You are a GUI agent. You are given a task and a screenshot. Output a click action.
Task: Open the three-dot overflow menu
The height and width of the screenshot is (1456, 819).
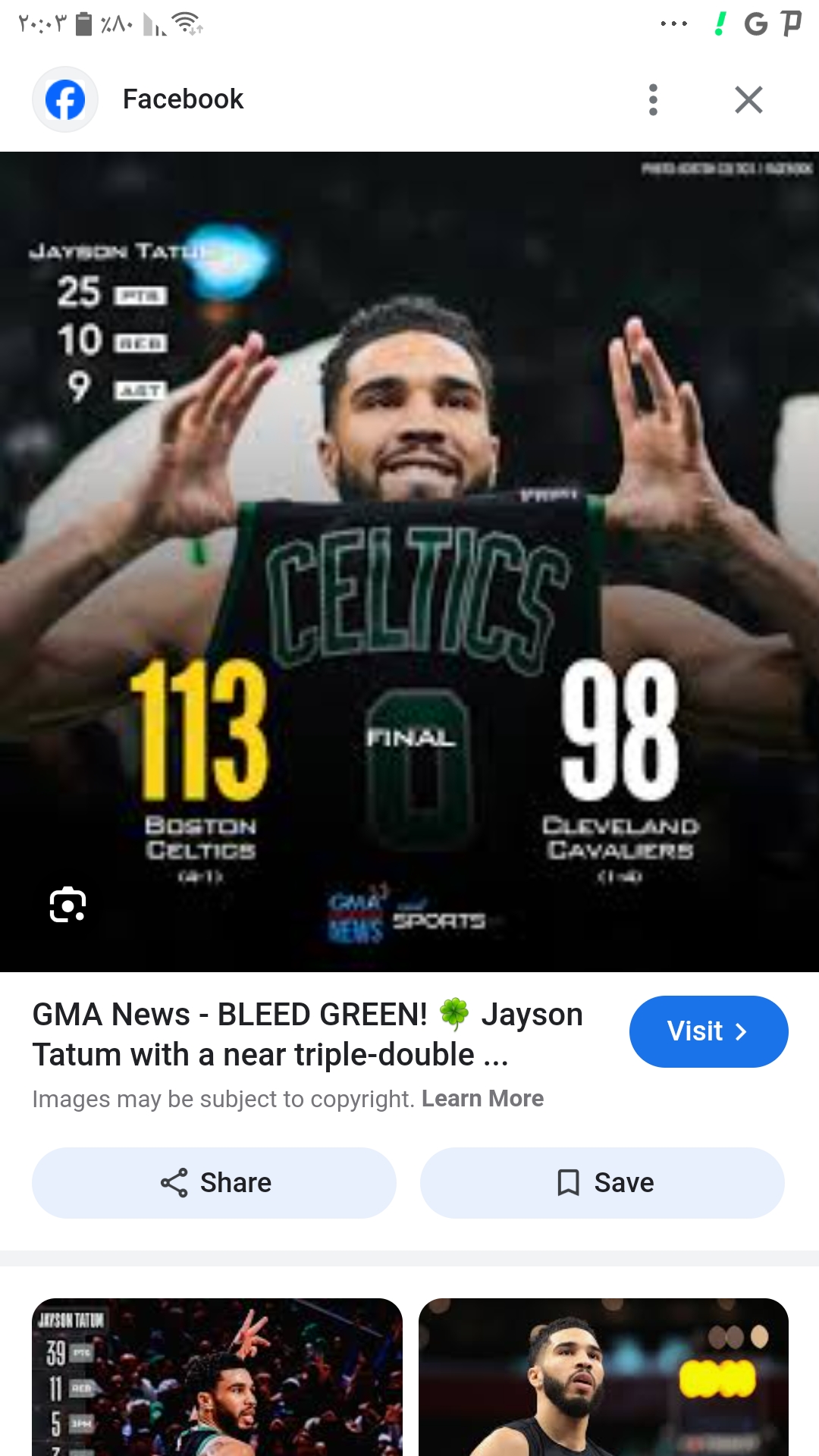point(653,99)
